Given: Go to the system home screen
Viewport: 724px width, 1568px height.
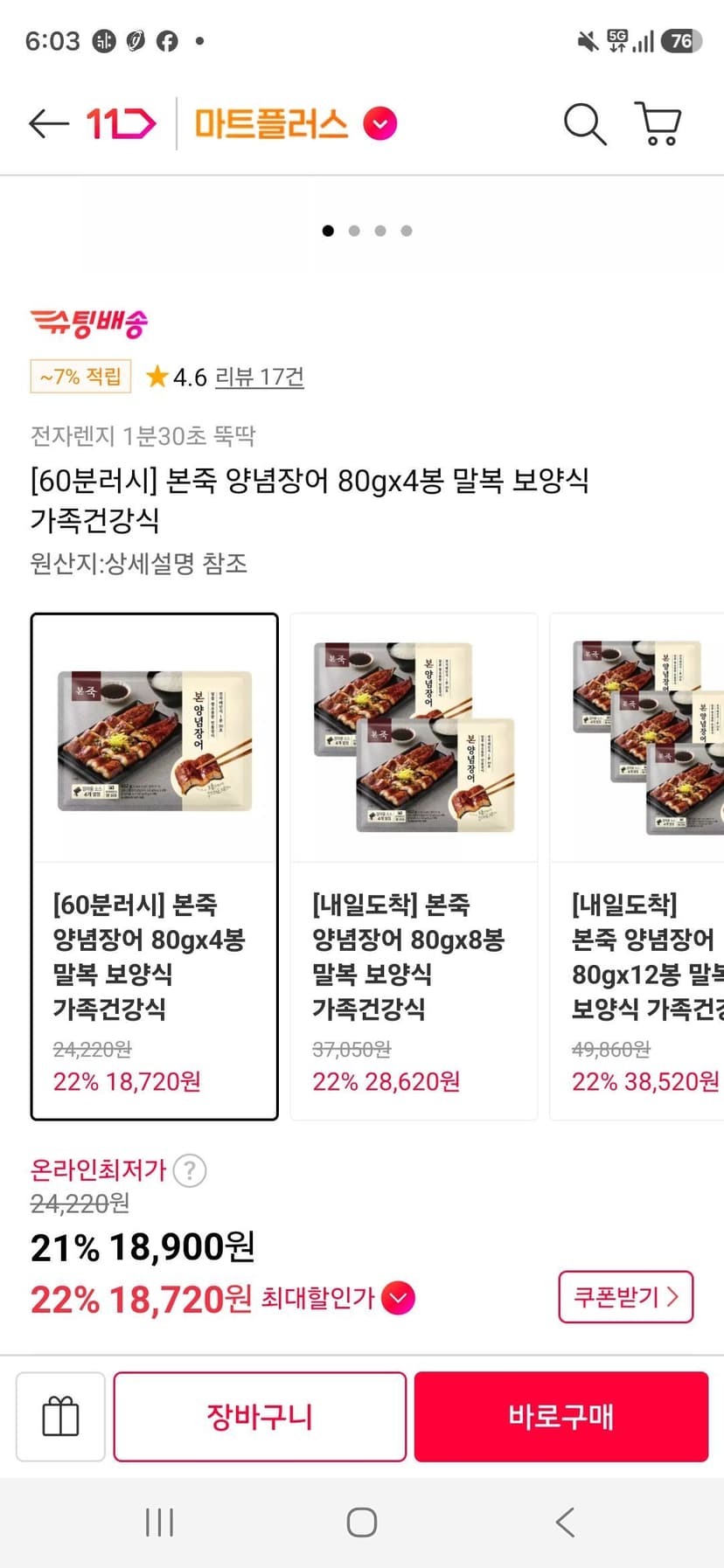Looking at the screenshot, I should (x=362, y=1522).
